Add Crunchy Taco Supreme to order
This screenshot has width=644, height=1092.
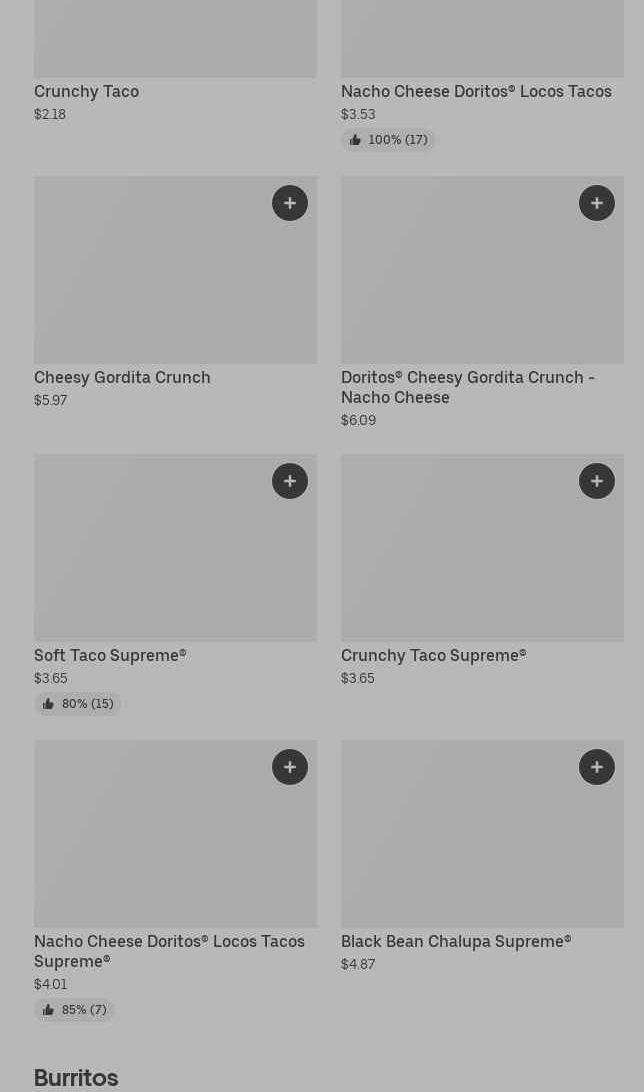point(597,481)
